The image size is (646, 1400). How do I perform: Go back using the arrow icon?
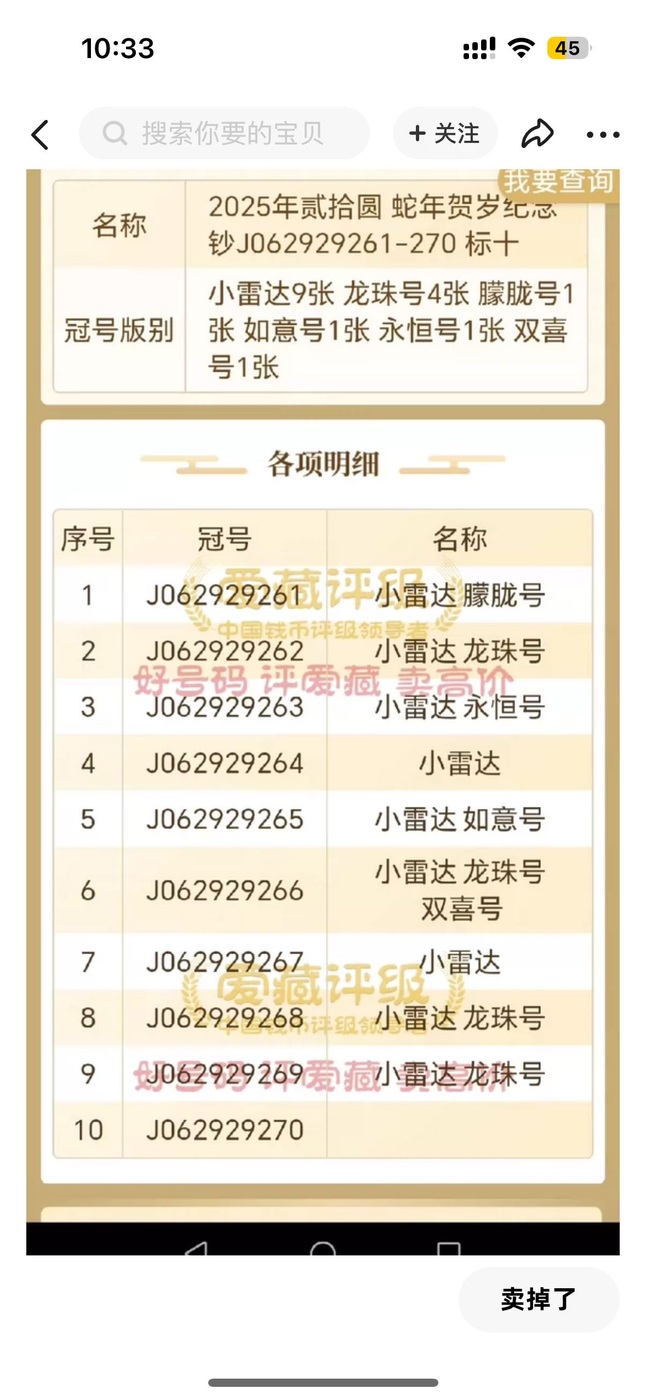click(x=40, y=134)
